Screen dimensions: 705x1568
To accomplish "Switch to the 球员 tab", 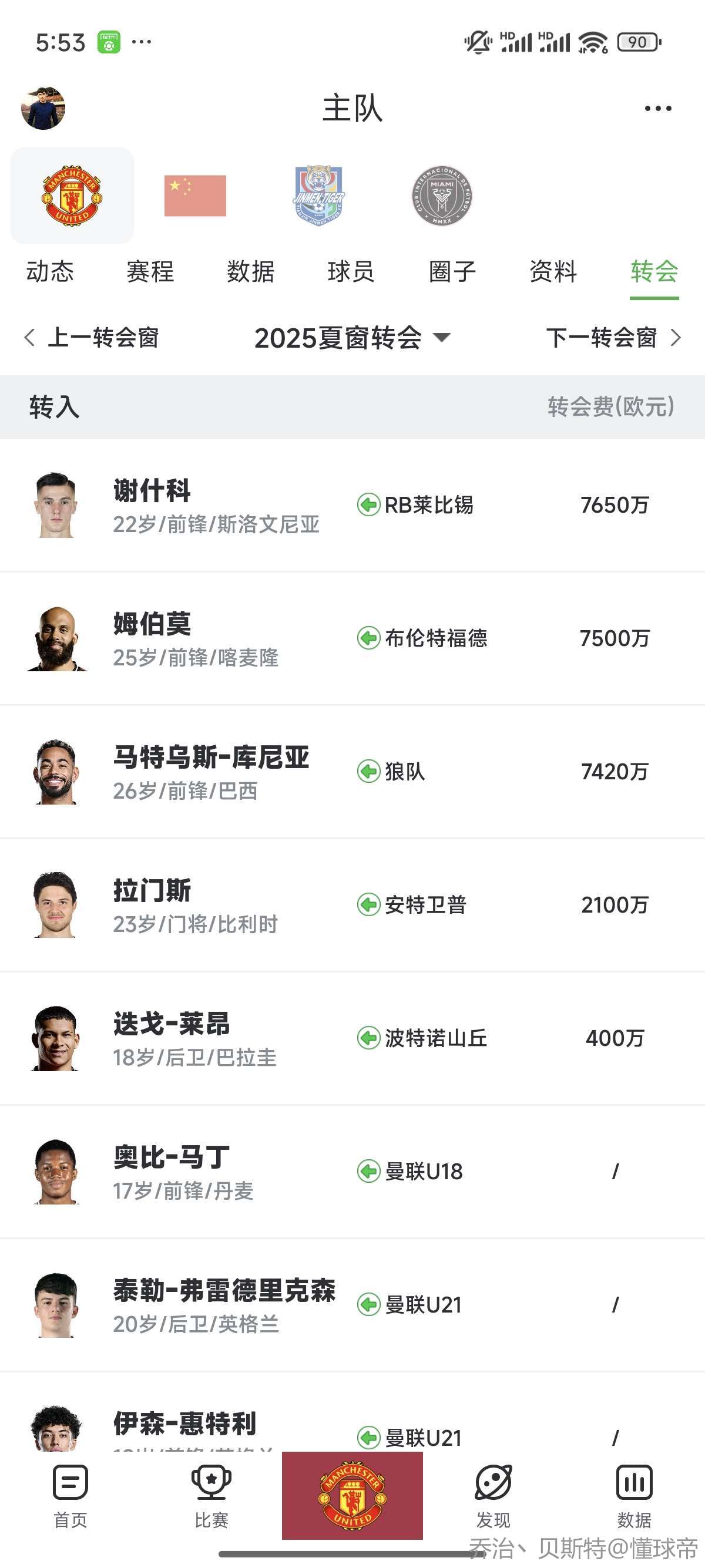I will tap(351, 271).
